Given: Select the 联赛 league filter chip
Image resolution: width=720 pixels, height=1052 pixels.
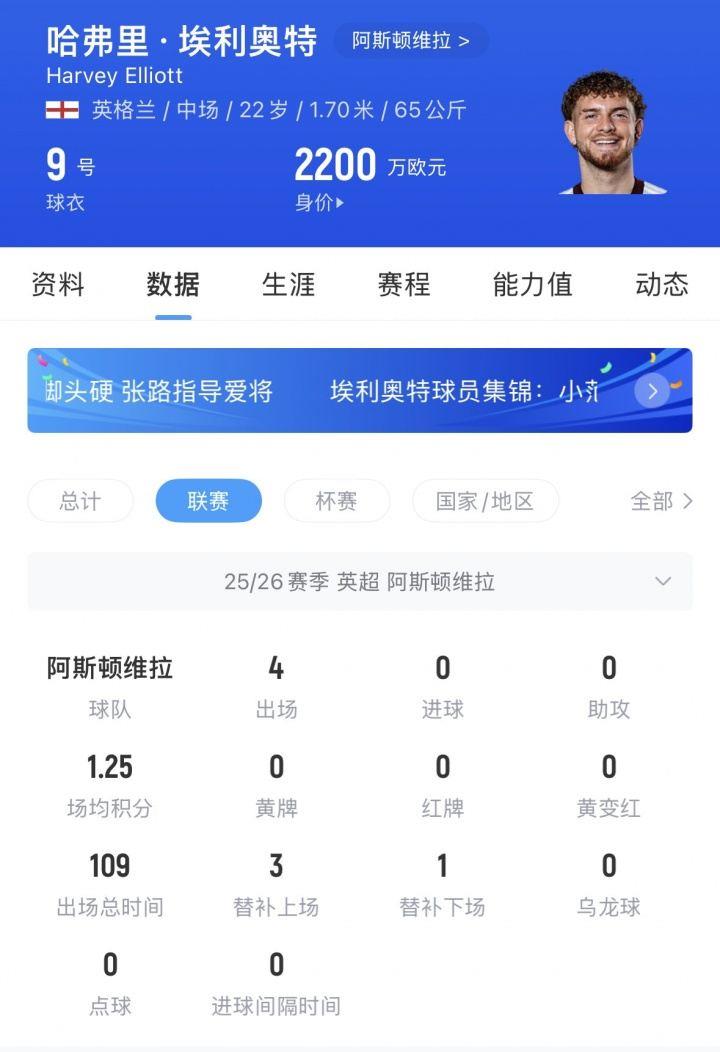Looking at the screenshot, I should click(x=208, y=501).
